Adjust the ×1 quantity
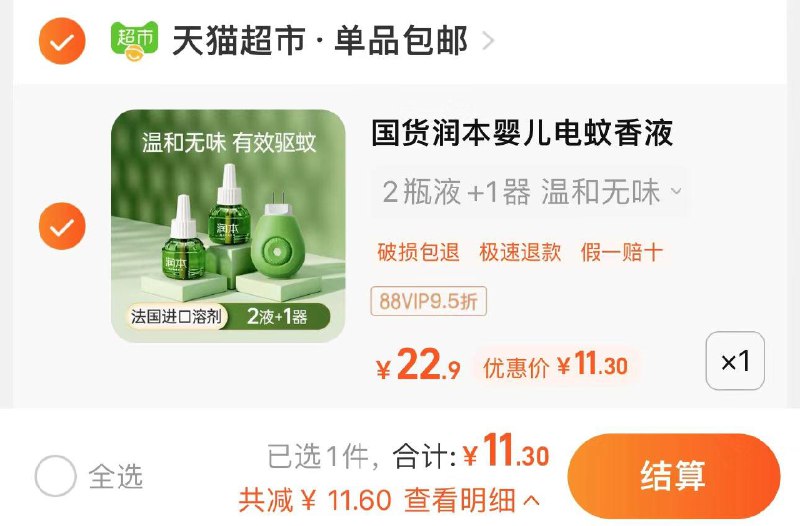Image resolution: width=800 pixels, height=526 pixels. click(x=735, y=361)
